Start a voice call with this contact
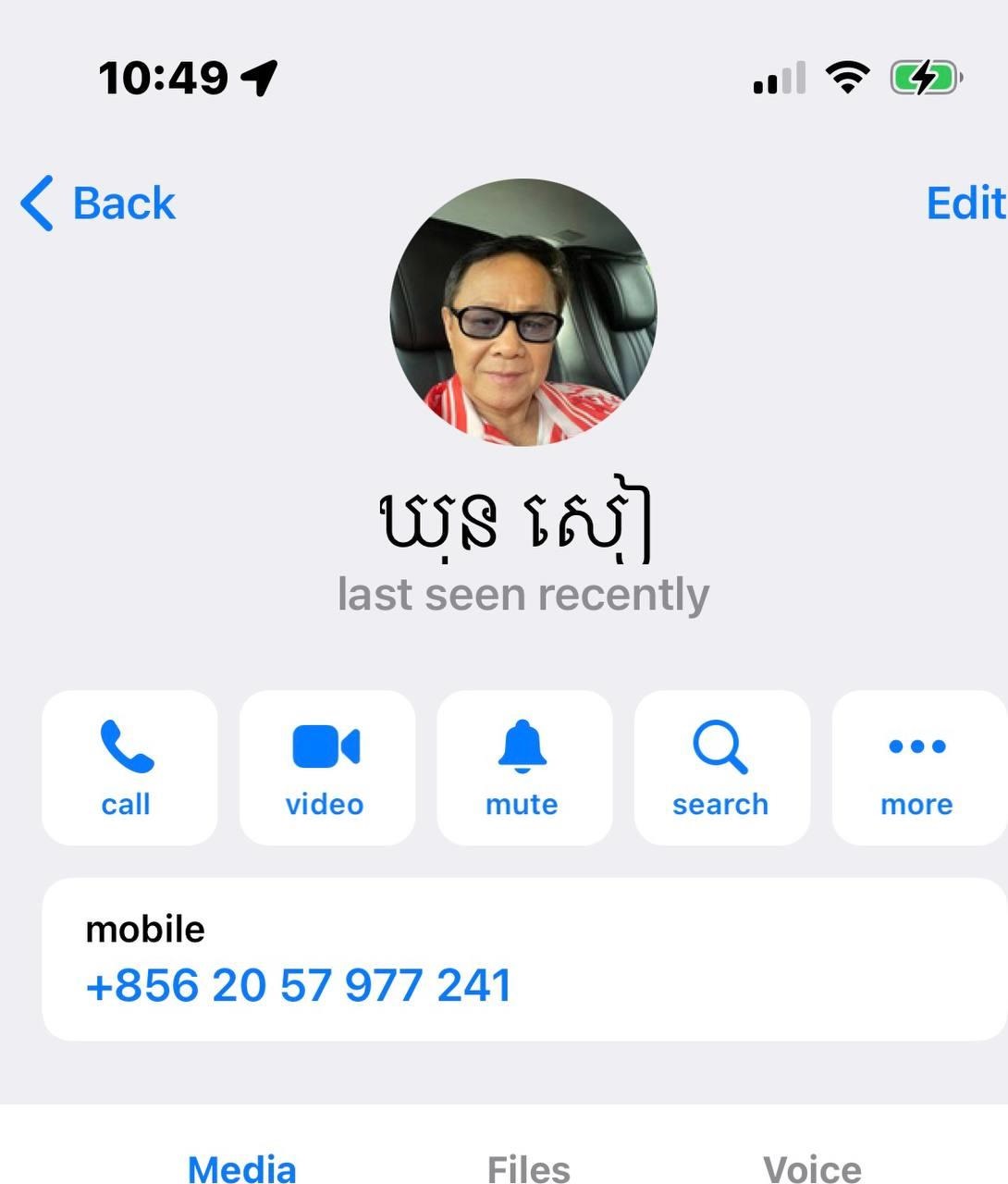This screenshot has width=1008, height=1184. coord(129,768)
